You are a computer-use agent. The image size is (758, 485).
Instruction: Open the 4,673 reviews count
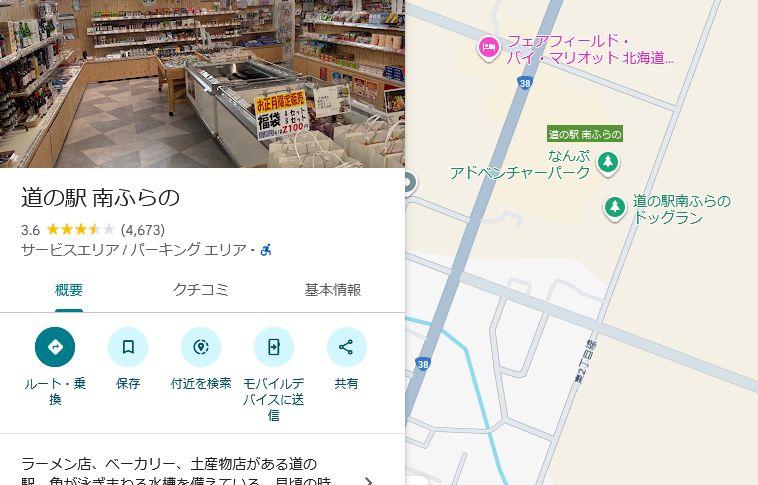pos(143,229)
